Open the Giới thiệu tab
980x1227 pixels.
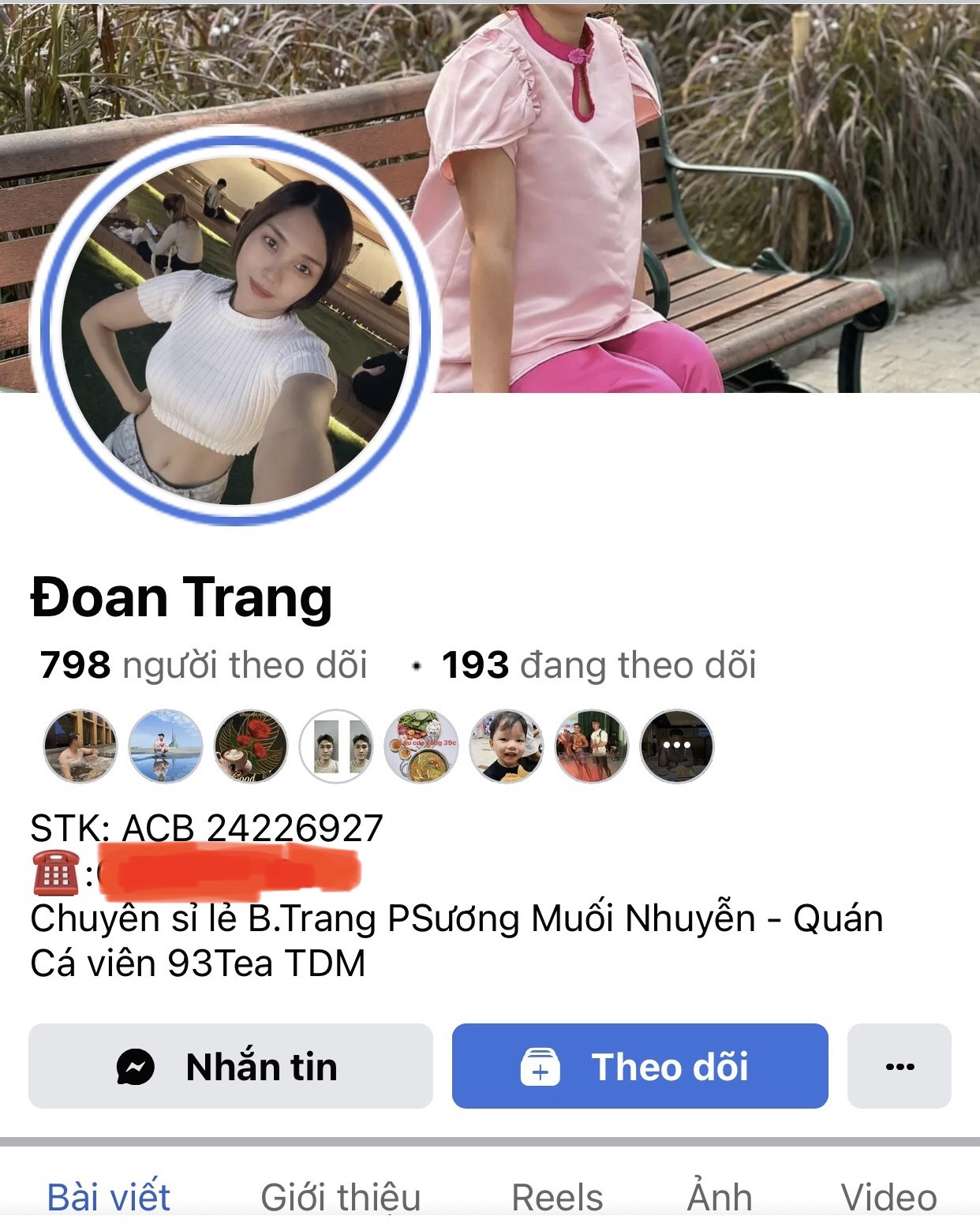point(341,1196)
